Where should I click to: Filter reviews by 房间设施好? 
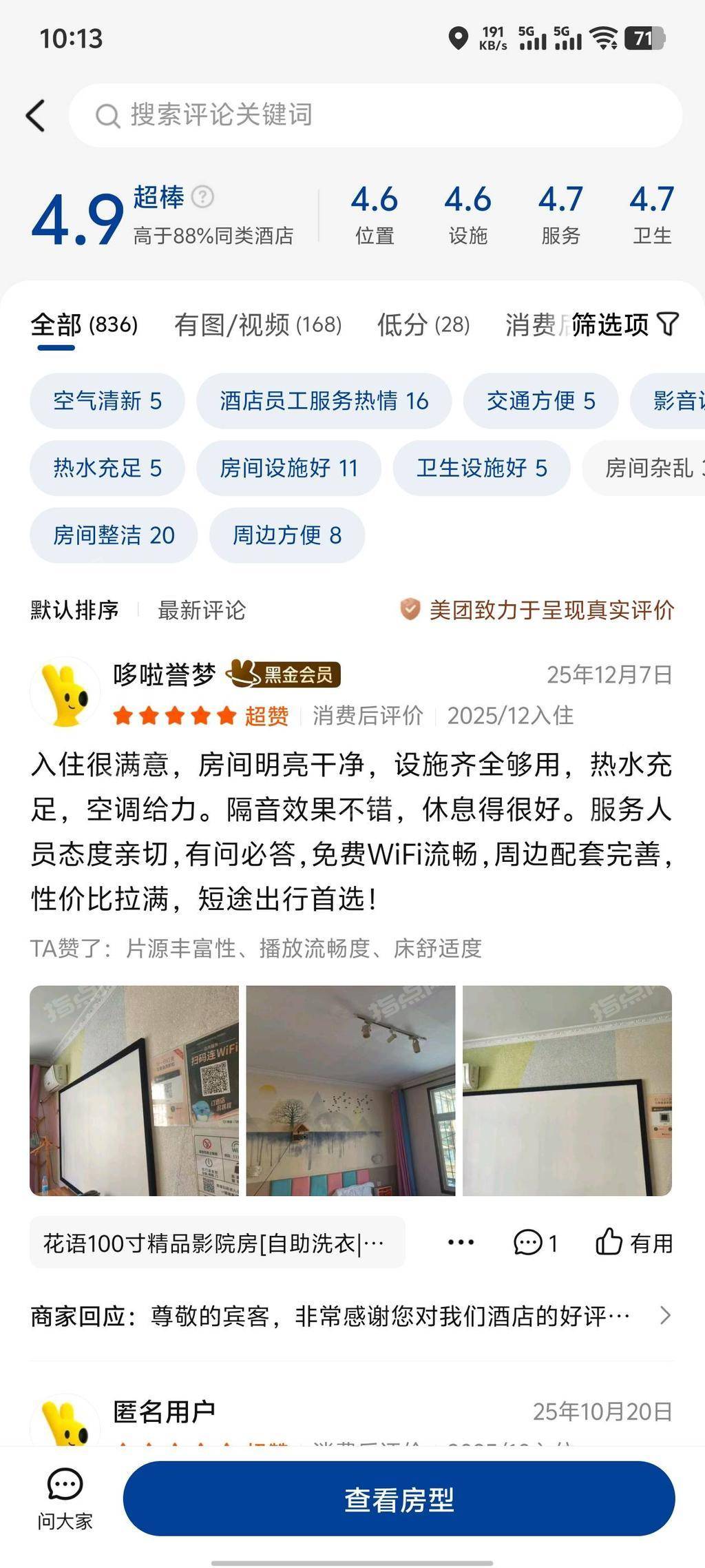click(288, 468)
